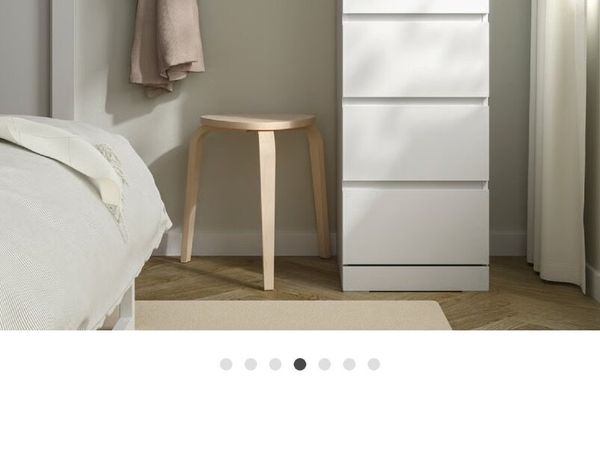Screen dimensions: 600x450
Task: Open the product photo in full view
Action: click(300, 165)
